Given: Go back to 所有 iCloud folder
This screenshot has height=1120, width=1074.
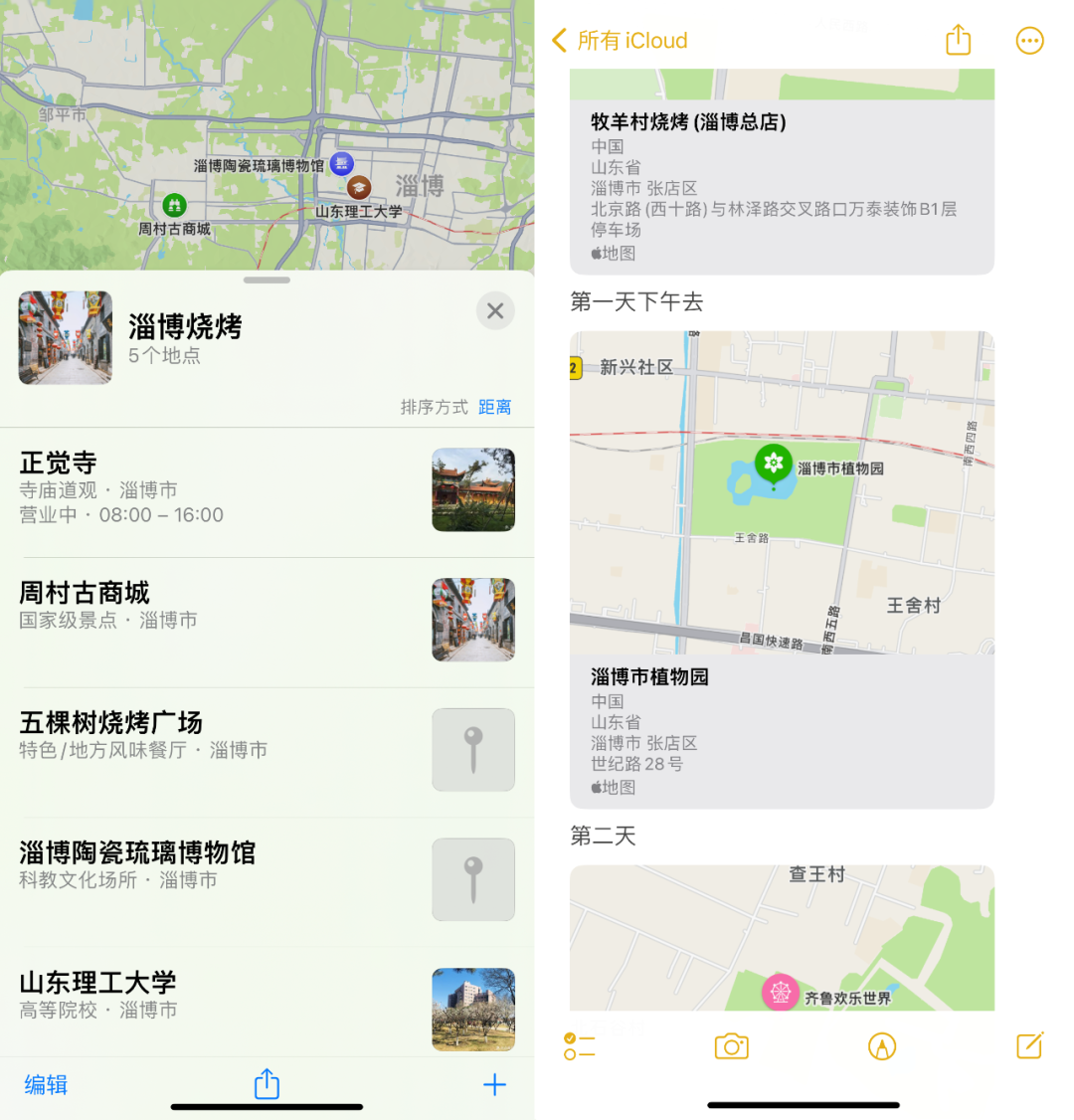Looking at the screenshot, I should [620, 41].
